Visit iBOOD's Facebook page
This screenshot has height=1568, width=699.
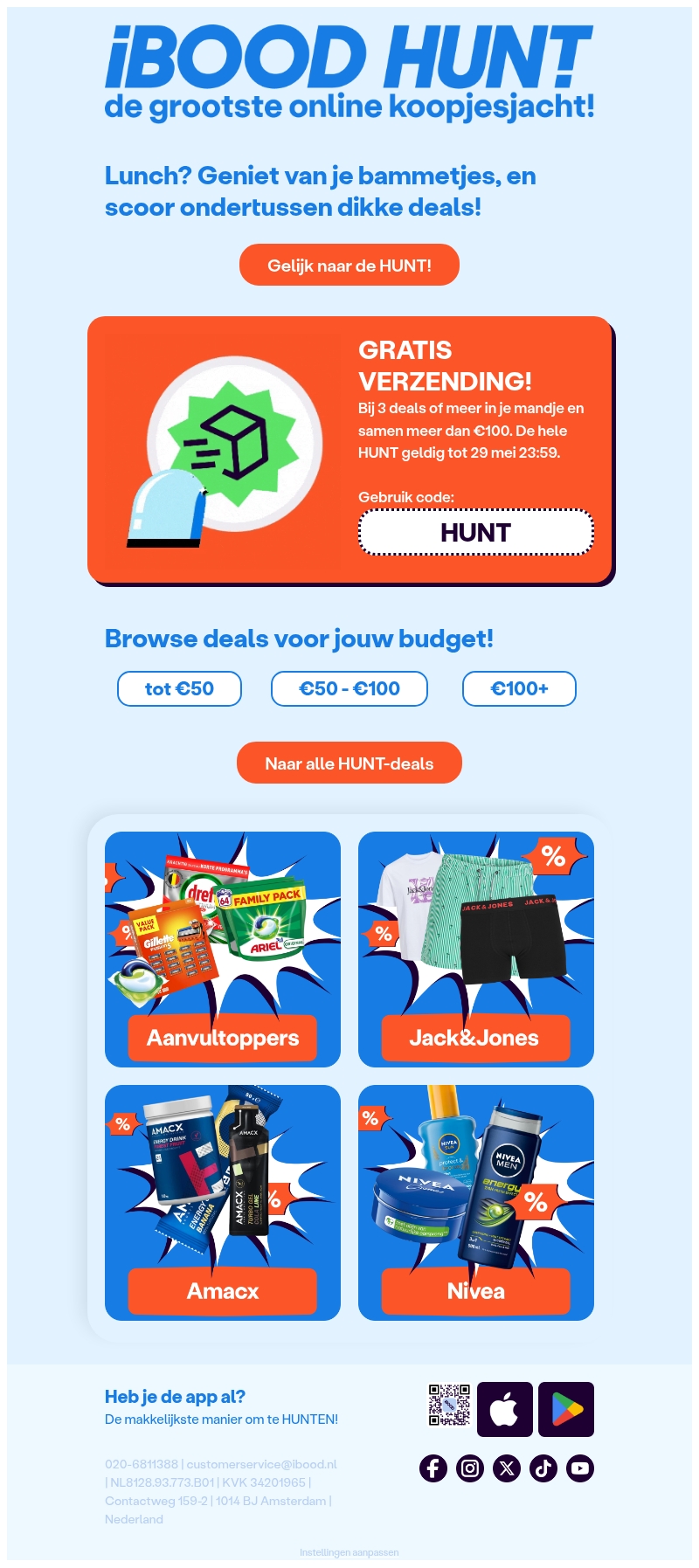[x=433, y=1468]
